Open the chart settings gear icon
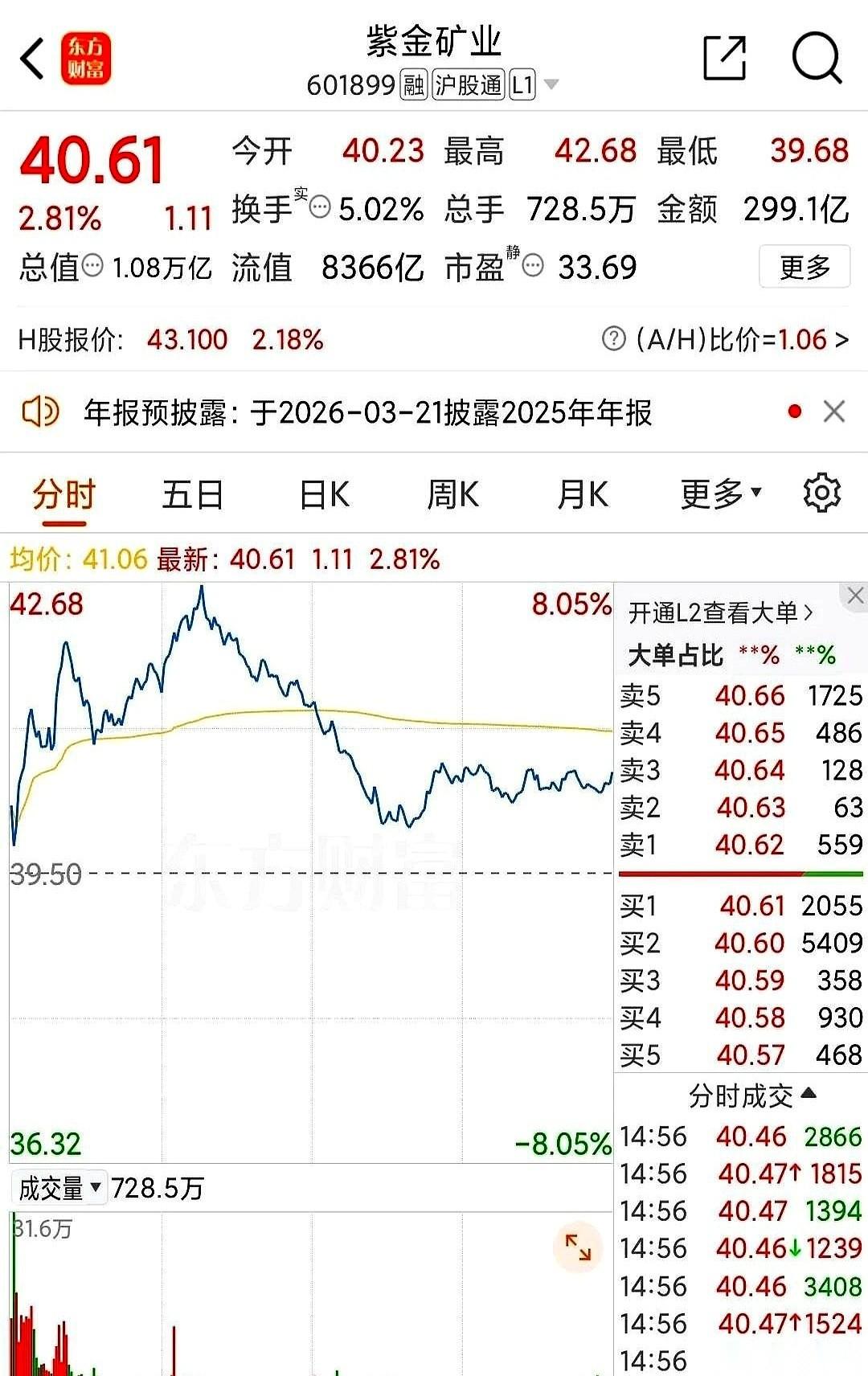 click(821, 493)
